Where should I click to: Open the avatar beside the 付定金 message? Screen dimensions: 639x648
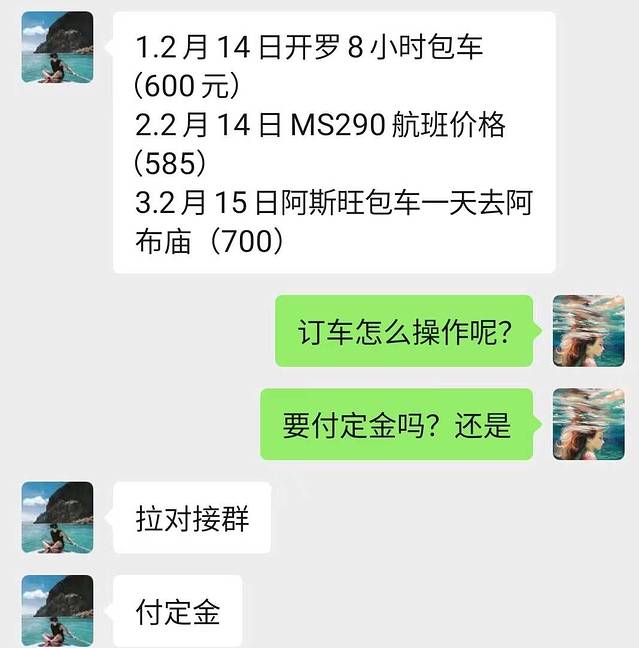(x=57, y=610)
